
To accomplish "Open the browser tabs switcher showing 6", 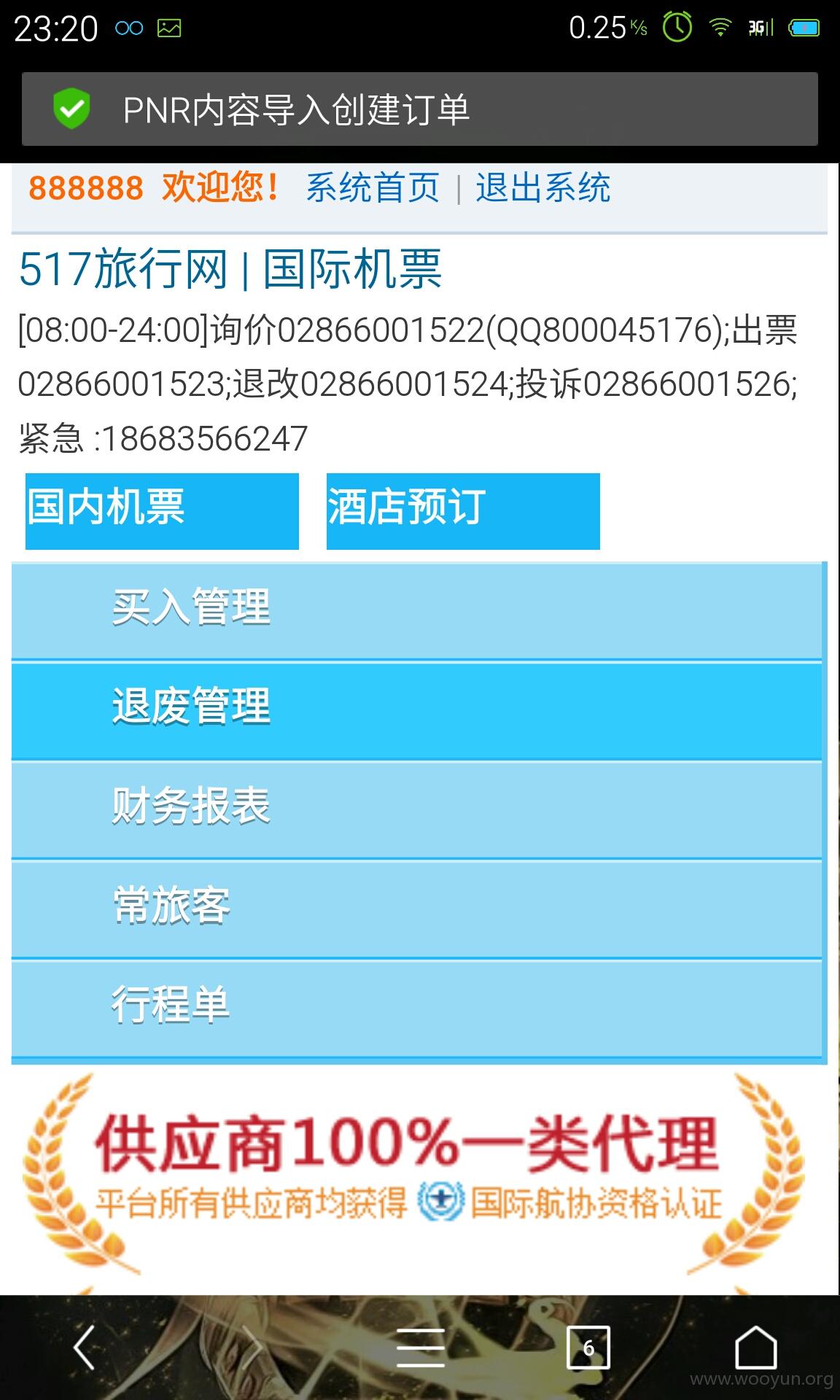I will pos(588,1347).
